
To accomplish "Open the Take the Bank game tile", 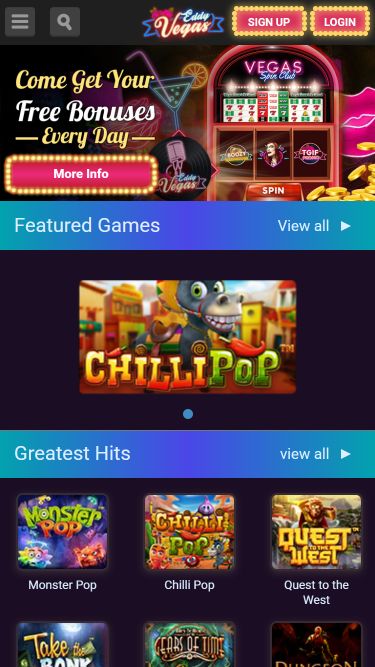I will tap(62, 645).
